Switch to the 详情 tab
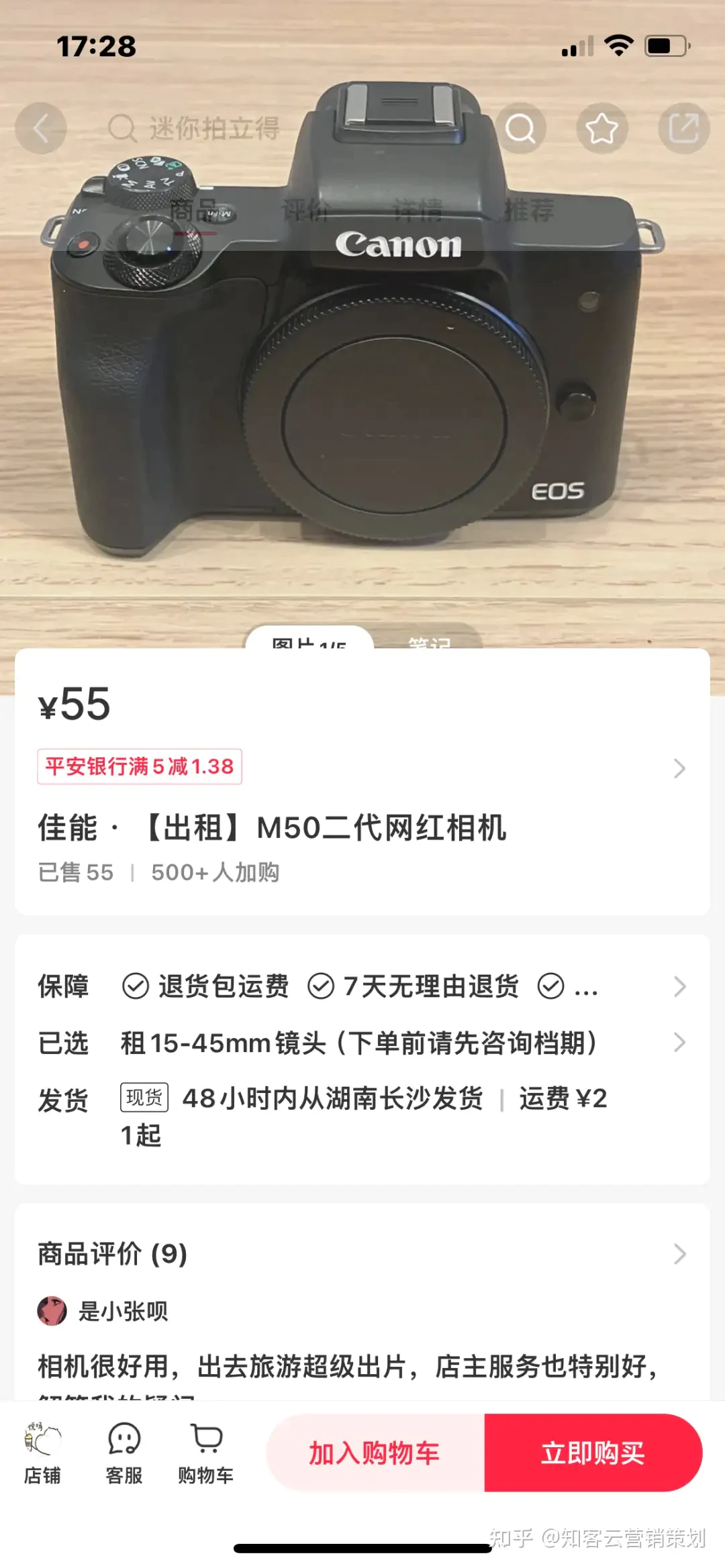This screenshot has width=725, height=1568. point(417,211)
